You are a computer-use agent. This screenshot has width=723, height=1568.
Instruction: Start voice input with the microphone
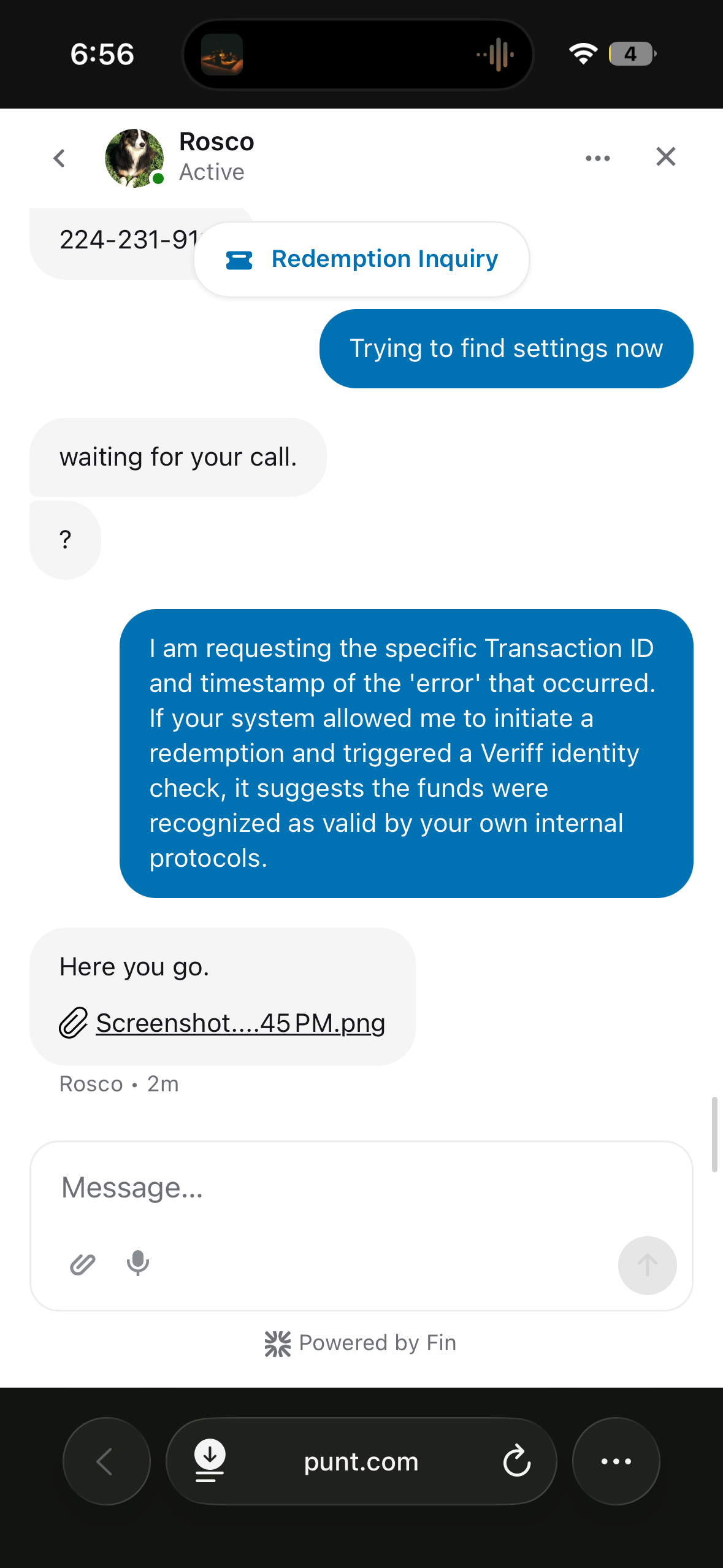(x=138, y=1264)
